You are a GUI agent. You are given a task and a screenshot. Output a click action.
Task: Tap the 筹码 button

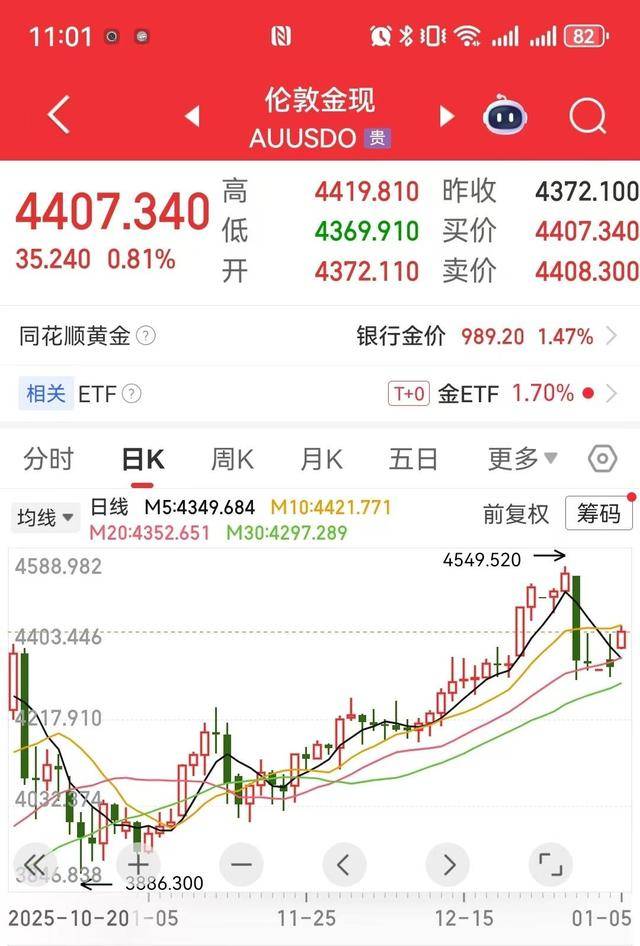[x=598, y=514]
